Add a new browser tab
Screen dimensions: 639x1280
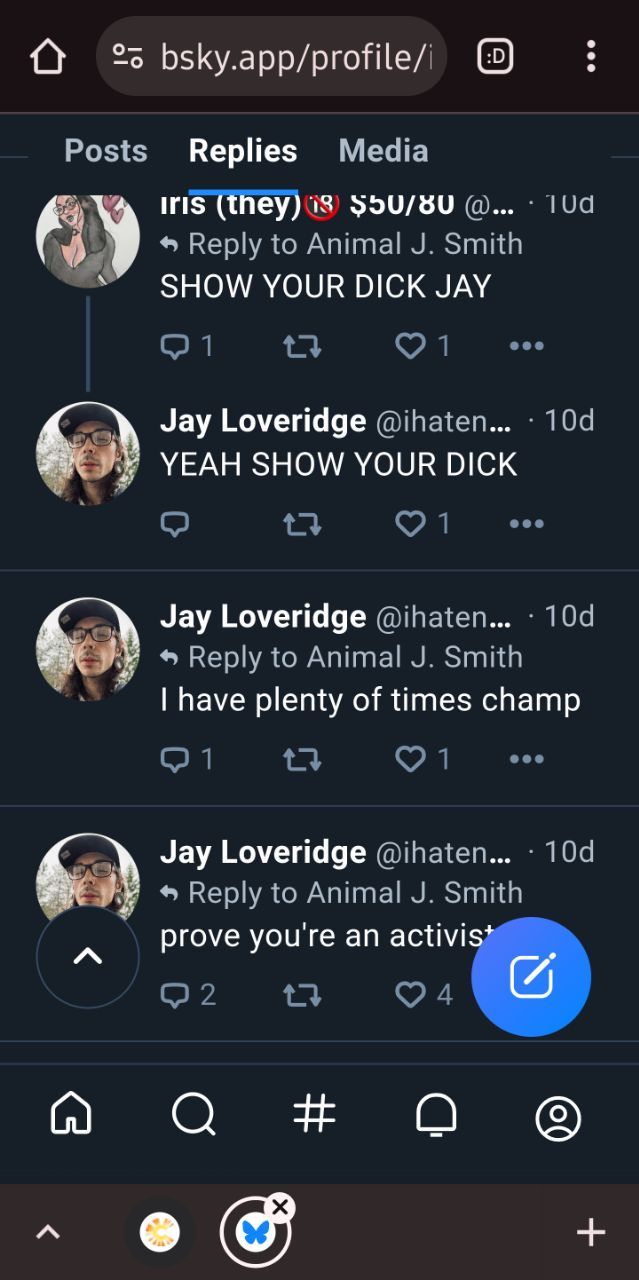pos(591,1232)
